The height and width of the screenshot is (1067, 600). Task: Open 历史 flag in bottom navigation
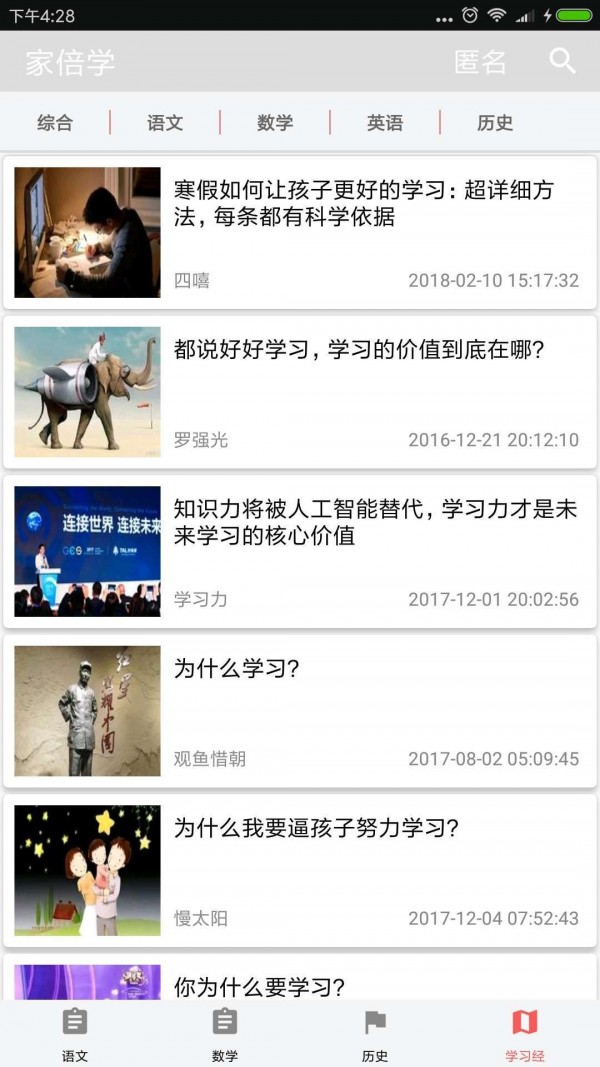(x=375, y=1035)
